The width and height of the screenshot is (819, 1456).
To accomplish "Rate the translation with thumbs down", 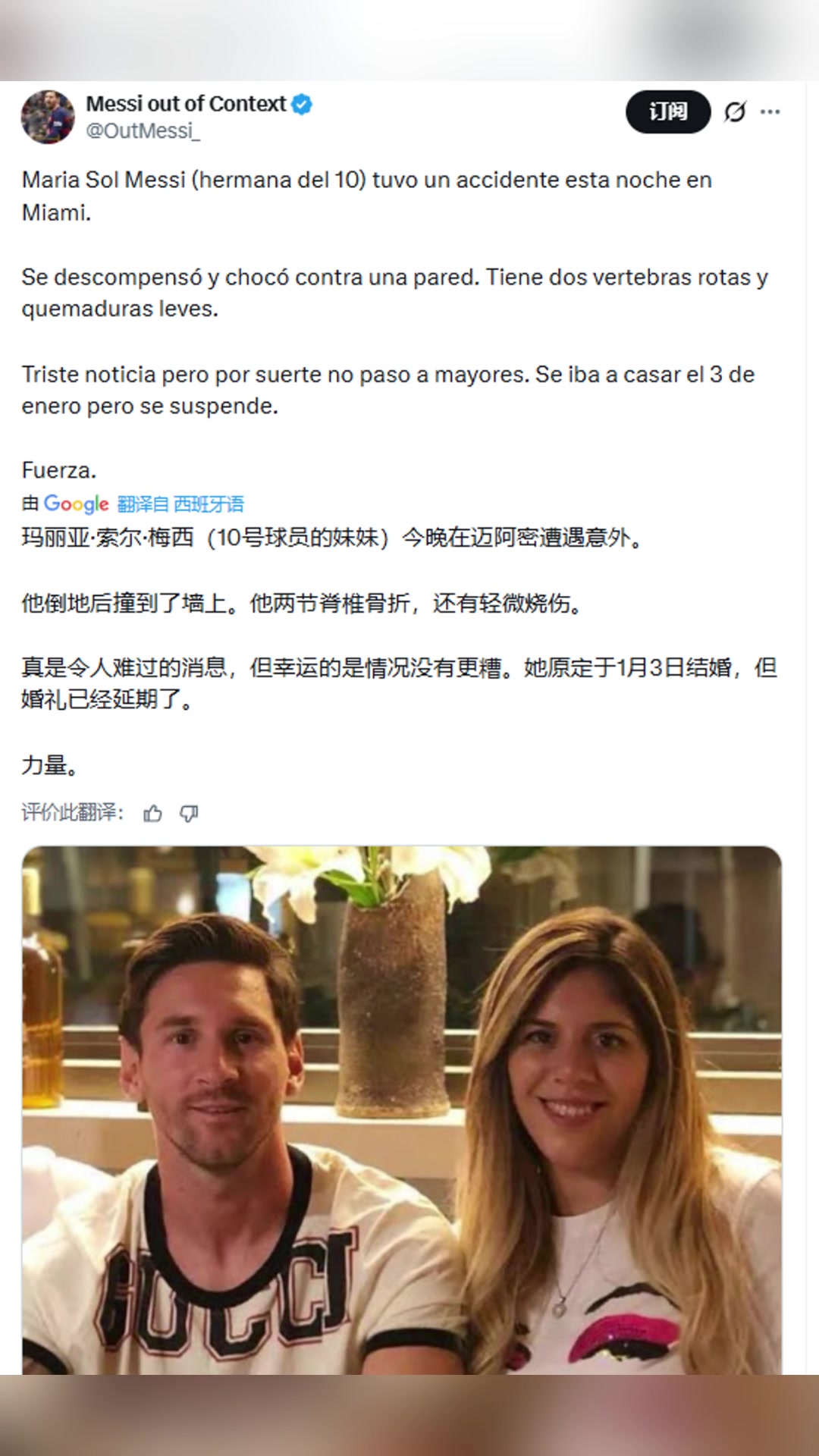I will pos(189,814).
